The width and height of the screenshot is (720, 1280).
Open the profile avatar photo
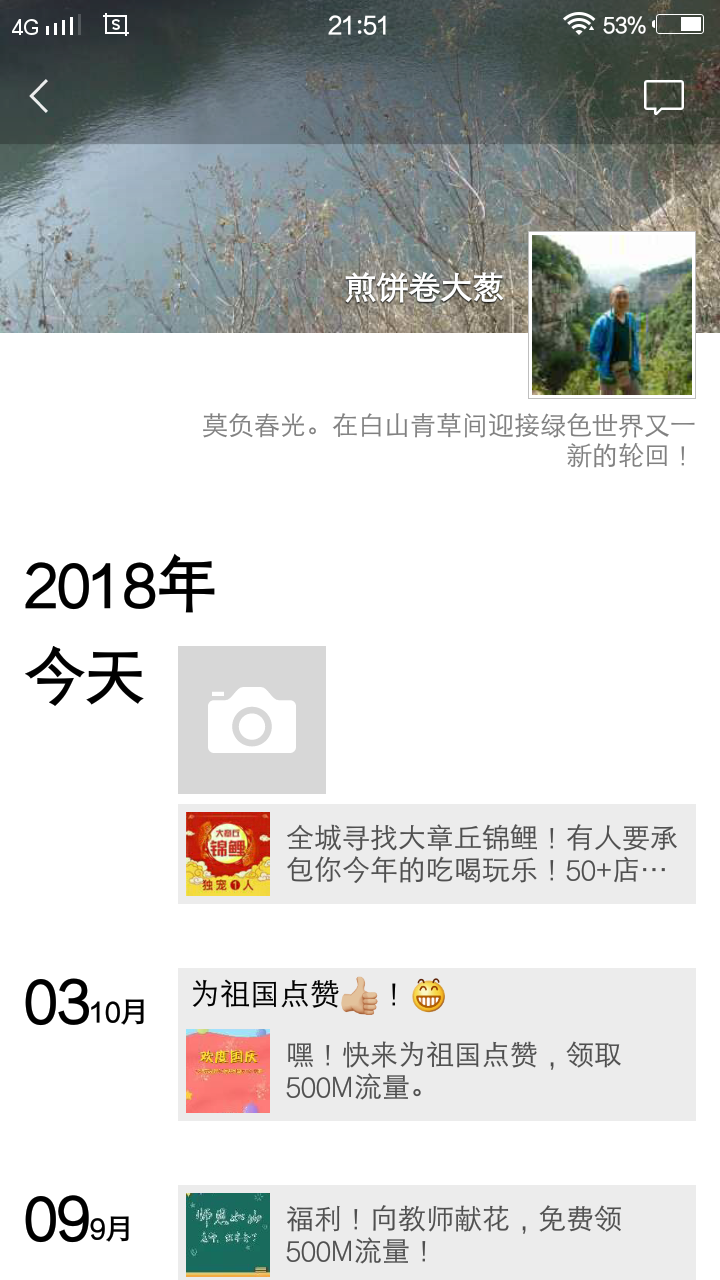(x=612, y=315)
